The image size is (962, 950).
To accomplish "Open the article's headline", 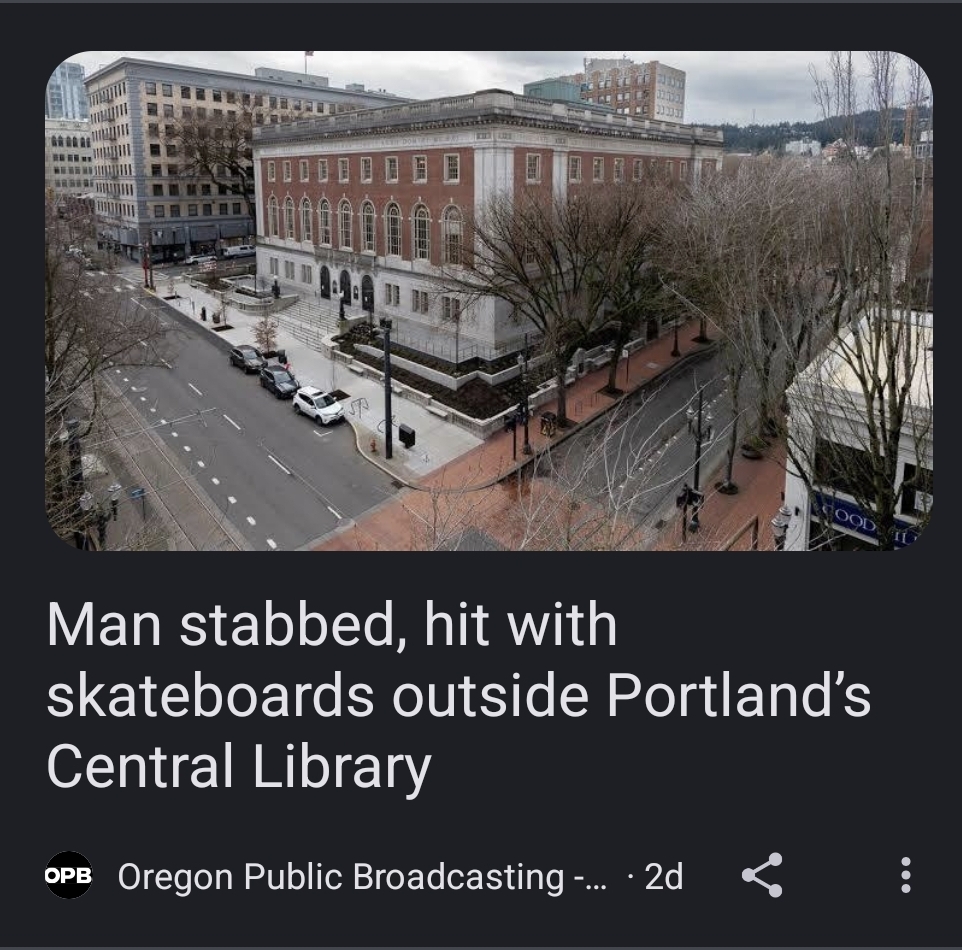I will pos(458,696).
